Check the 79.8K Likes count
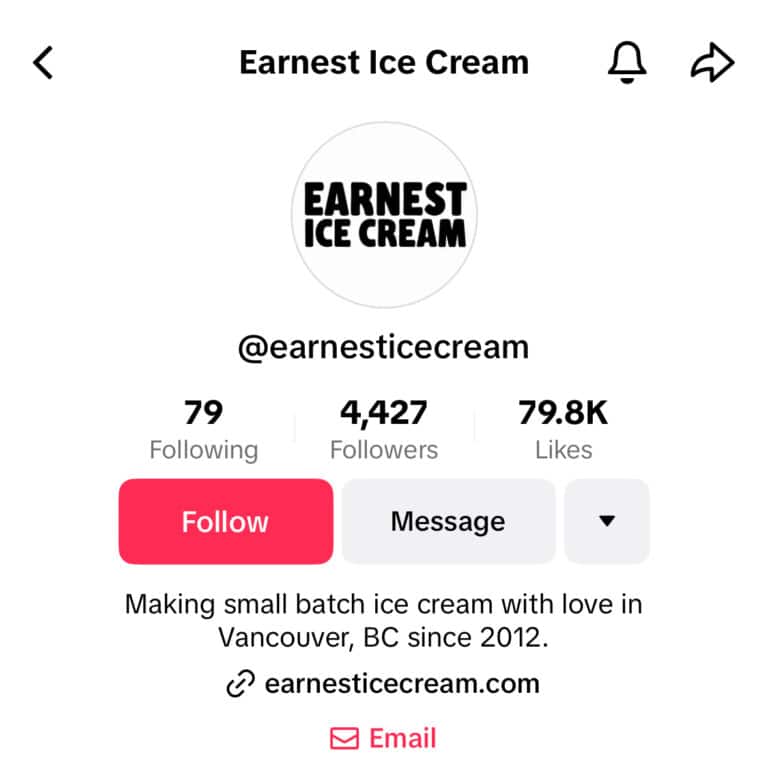Viewport: 768px width, 769px height. [x=564, y=425]
